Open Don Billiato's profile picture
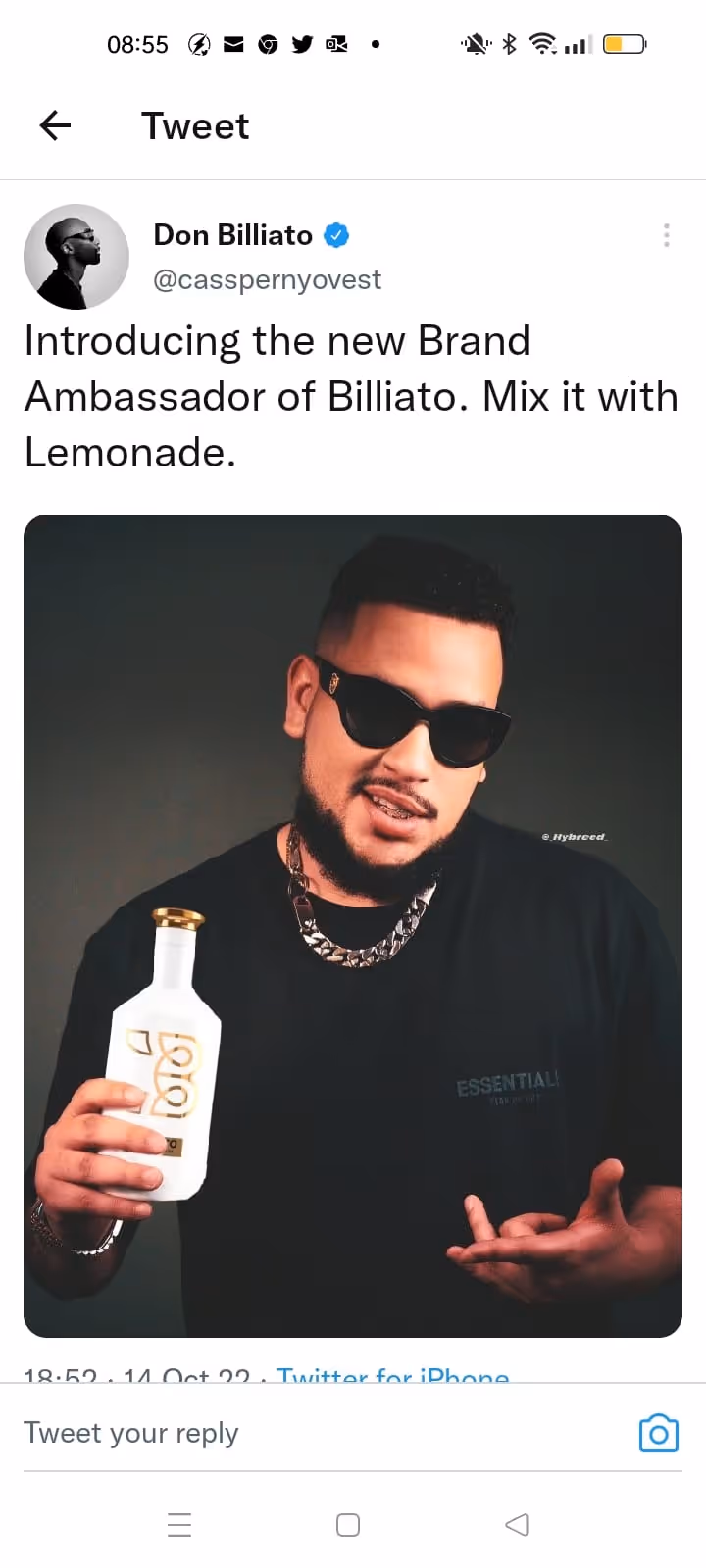The width and height of the screenshot is (706, 1568). [x=76, y=257]
